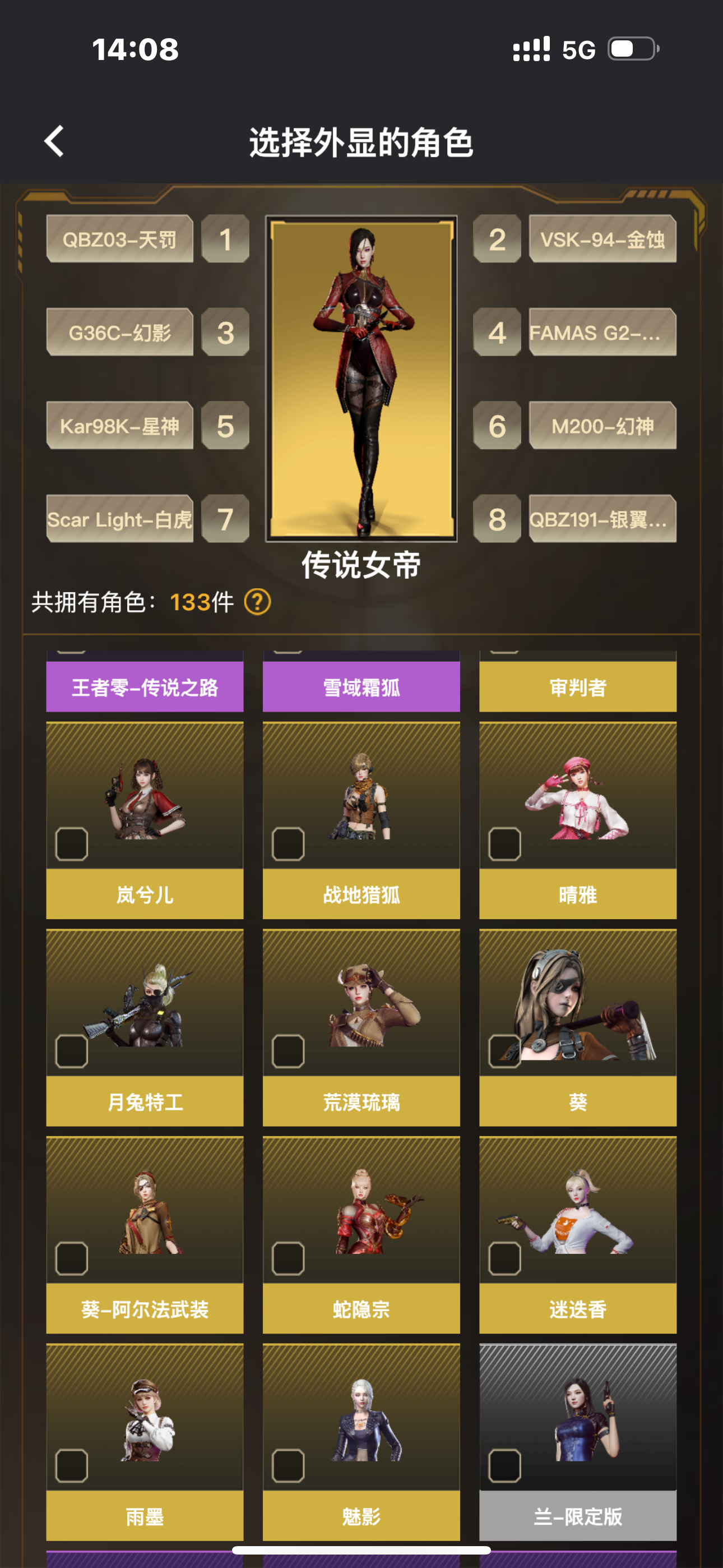Choose slot 6 M200-幻神
The height and width of the screenshot is (1568, 723).
[602, 426]
